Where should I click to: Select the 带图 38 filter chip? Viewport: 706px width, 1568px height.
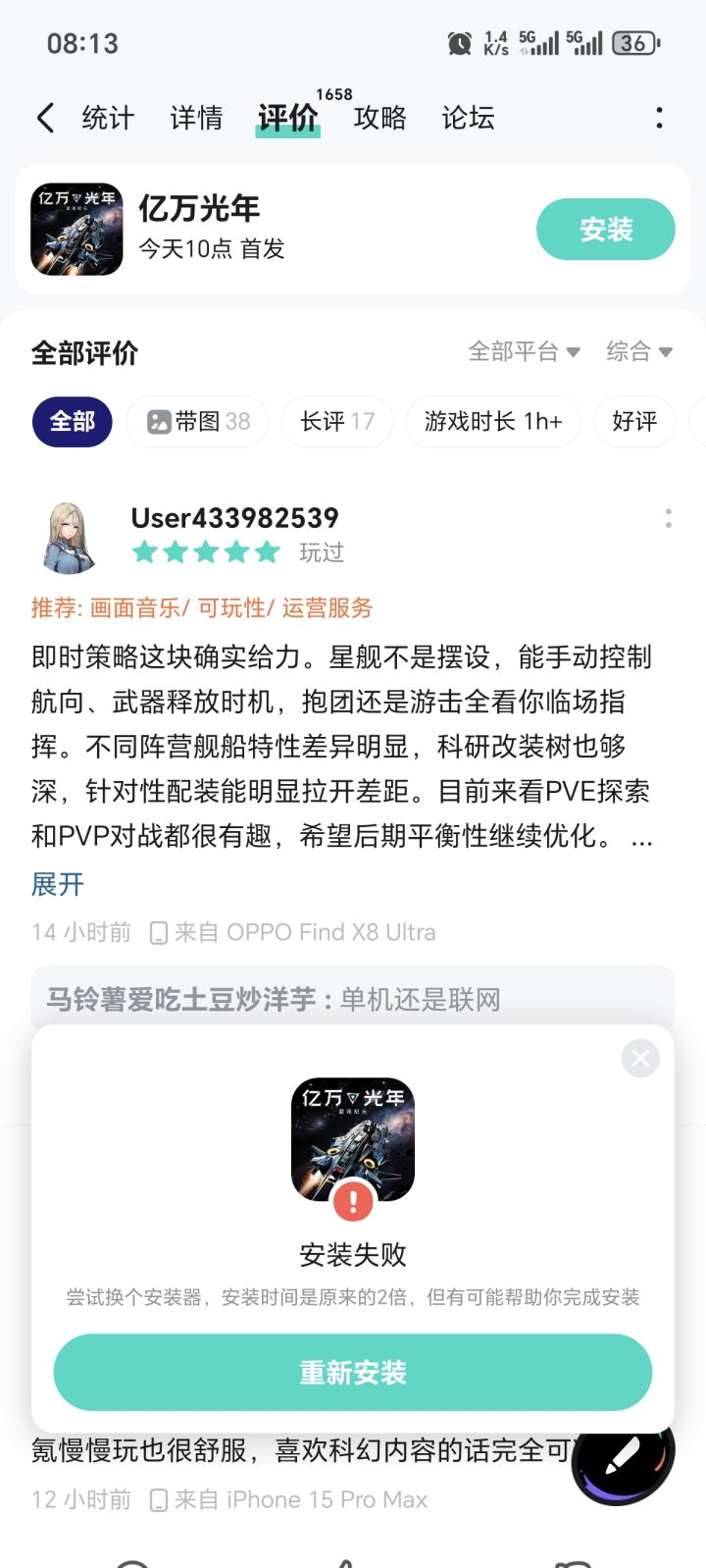tap(197, 421)
